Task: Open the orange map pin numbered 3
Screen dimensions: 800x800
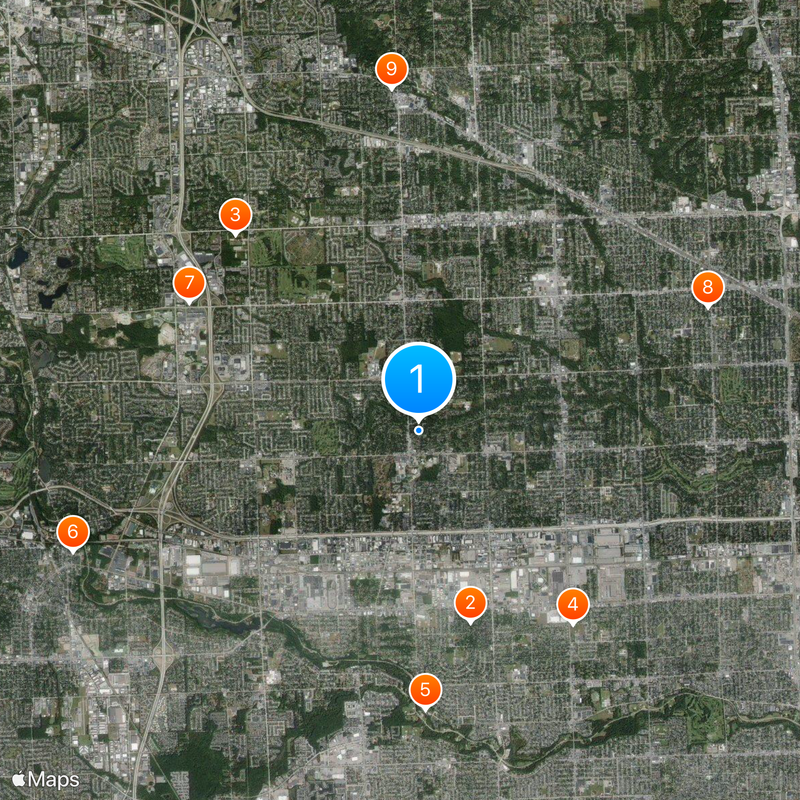Action: pyautogui.click(x=235, y=214)
